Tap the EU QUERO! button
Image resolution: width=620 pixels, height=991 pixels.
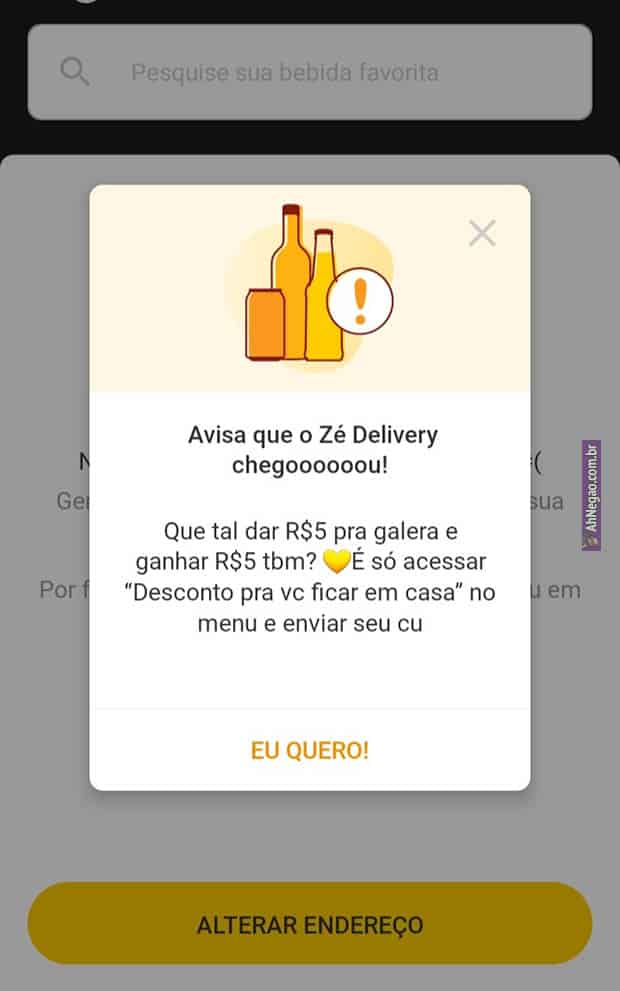(310, 750)
